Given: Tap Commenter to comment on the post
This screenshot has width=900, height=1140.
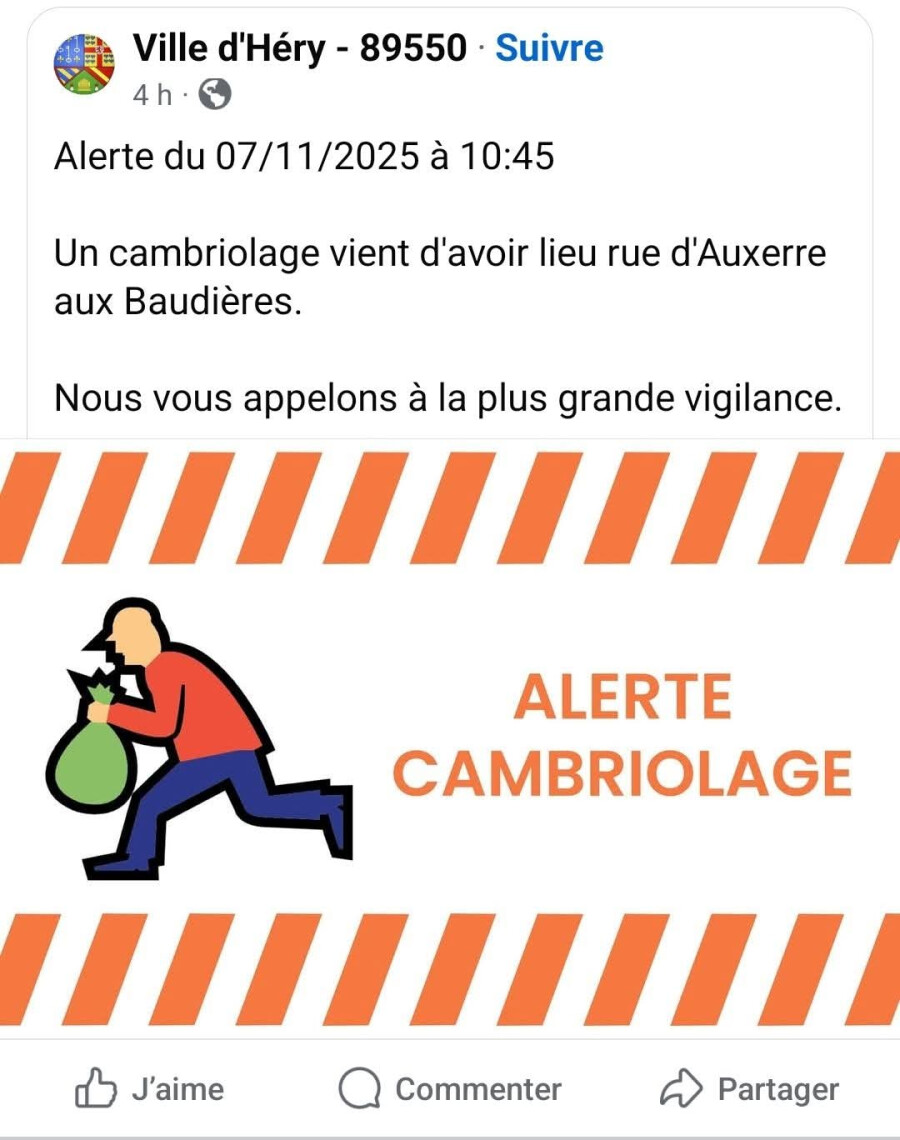Looking at the screenshot, I should pos(450,1088).
